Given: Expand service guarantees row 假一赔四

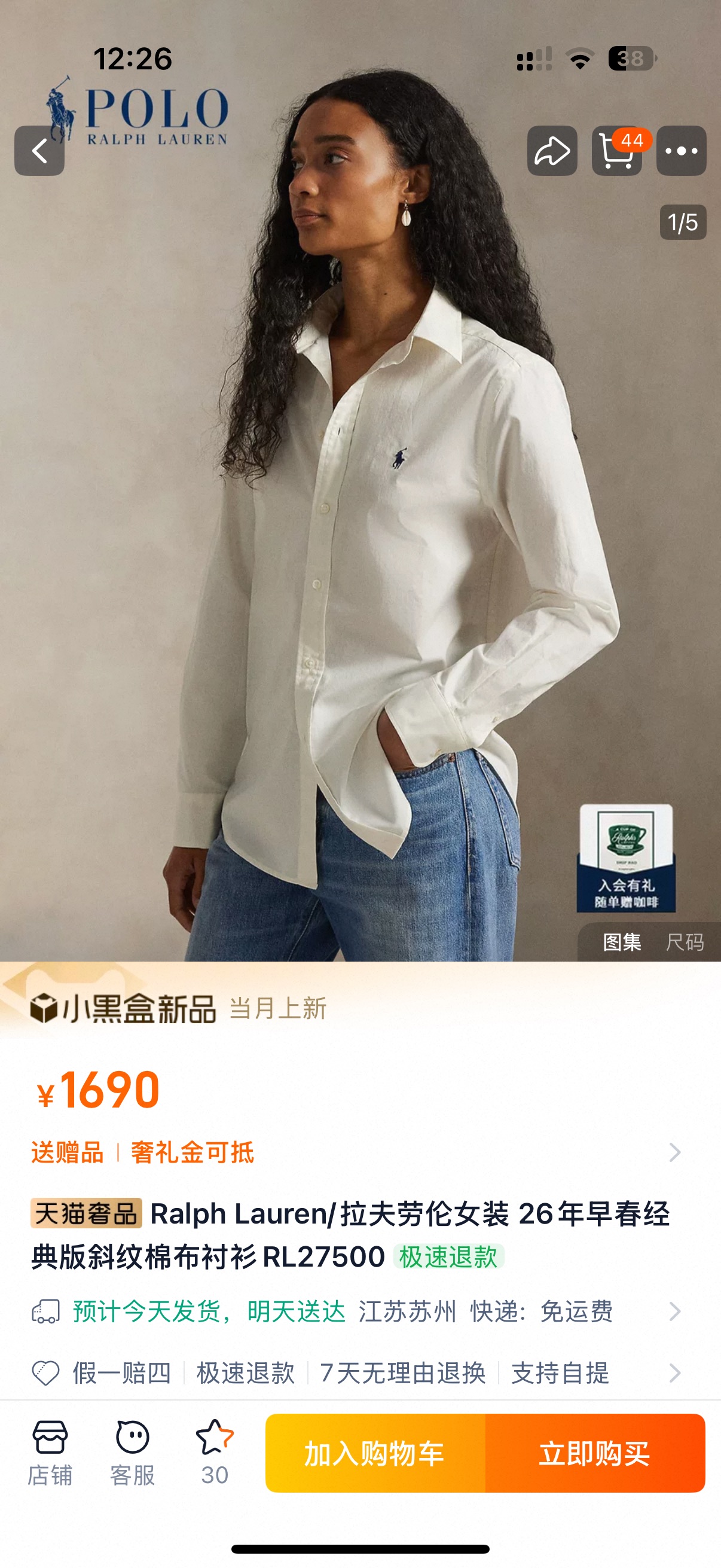Looking at the screenshot, I should (360, 1373).
